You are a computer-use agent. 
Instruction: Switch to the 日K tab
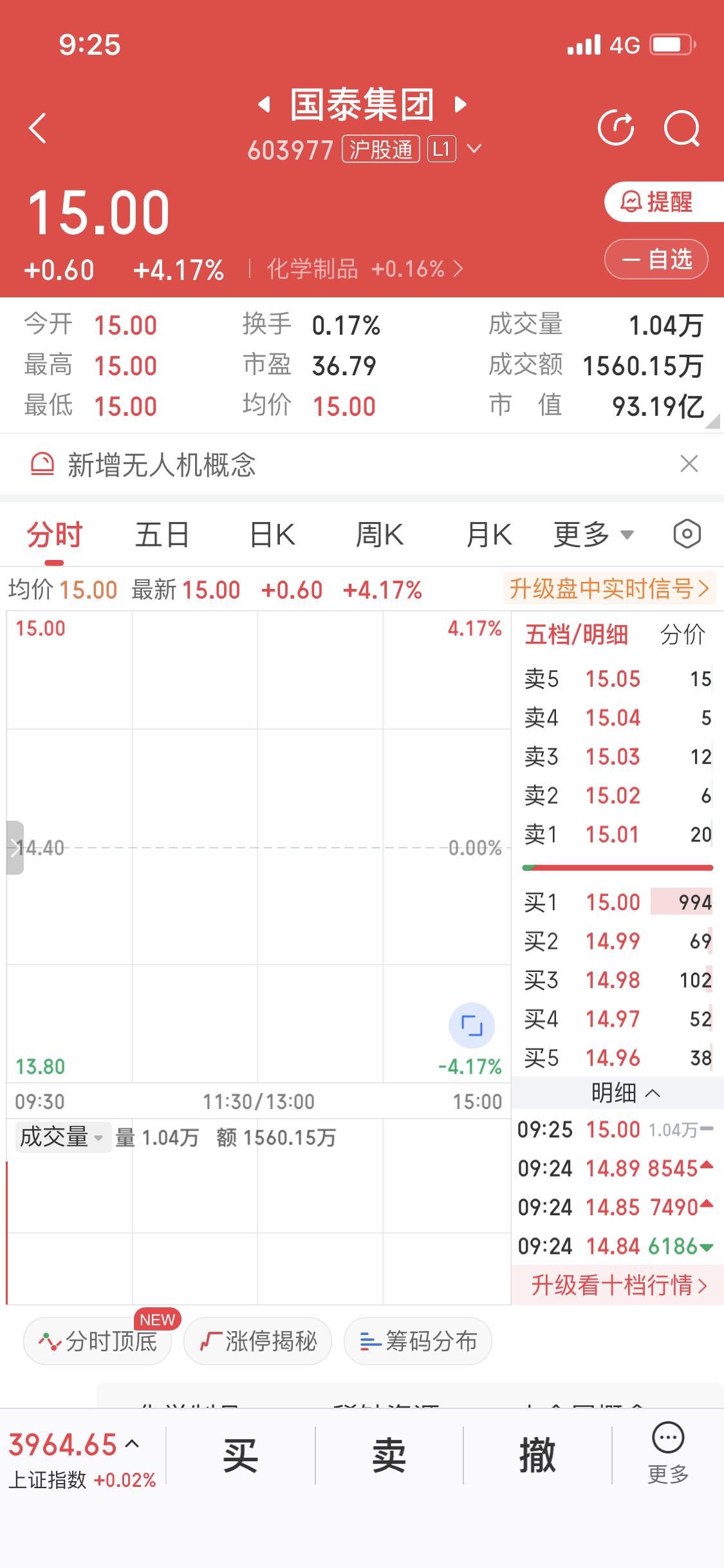(x=272, y=534)
